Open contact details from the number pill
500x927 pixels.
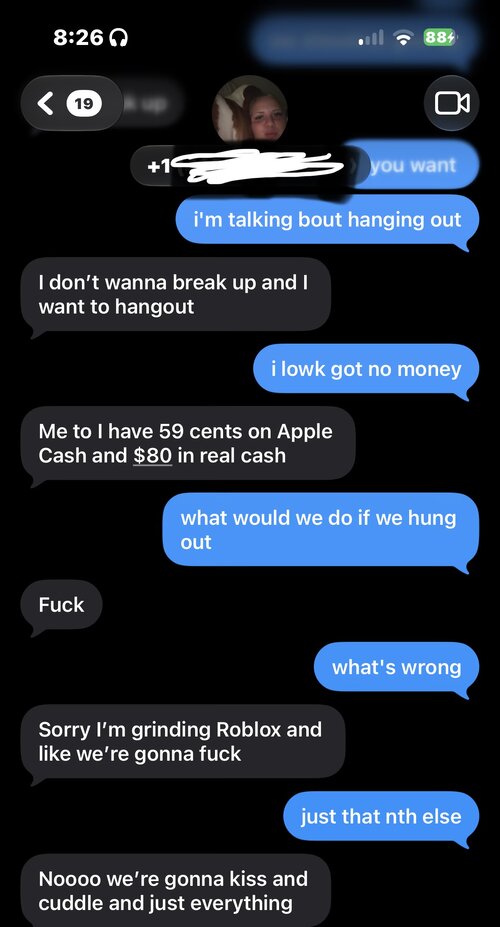(249, 167)
